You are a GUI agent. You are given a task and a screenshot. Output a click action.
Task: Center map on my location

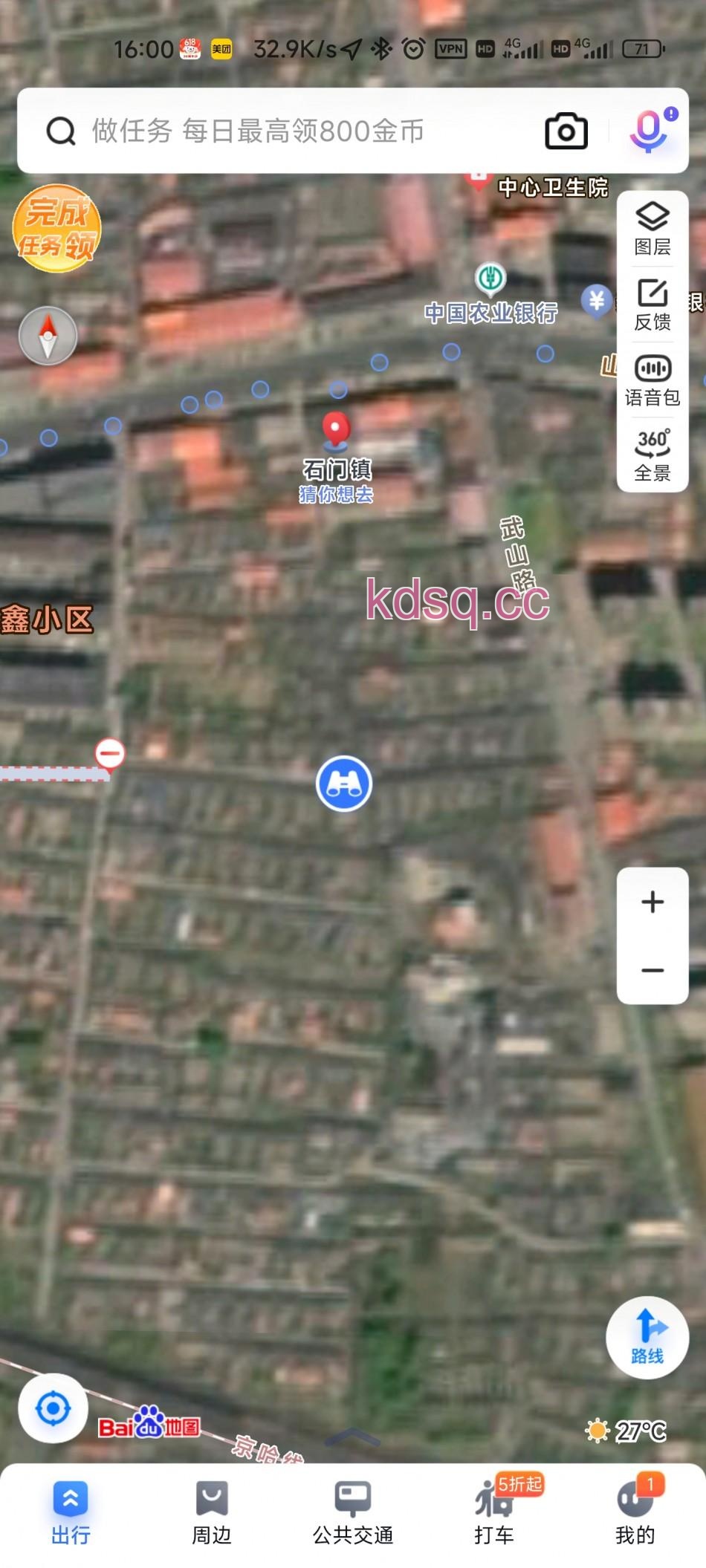pyautogui.click(x=54, y=1408)
